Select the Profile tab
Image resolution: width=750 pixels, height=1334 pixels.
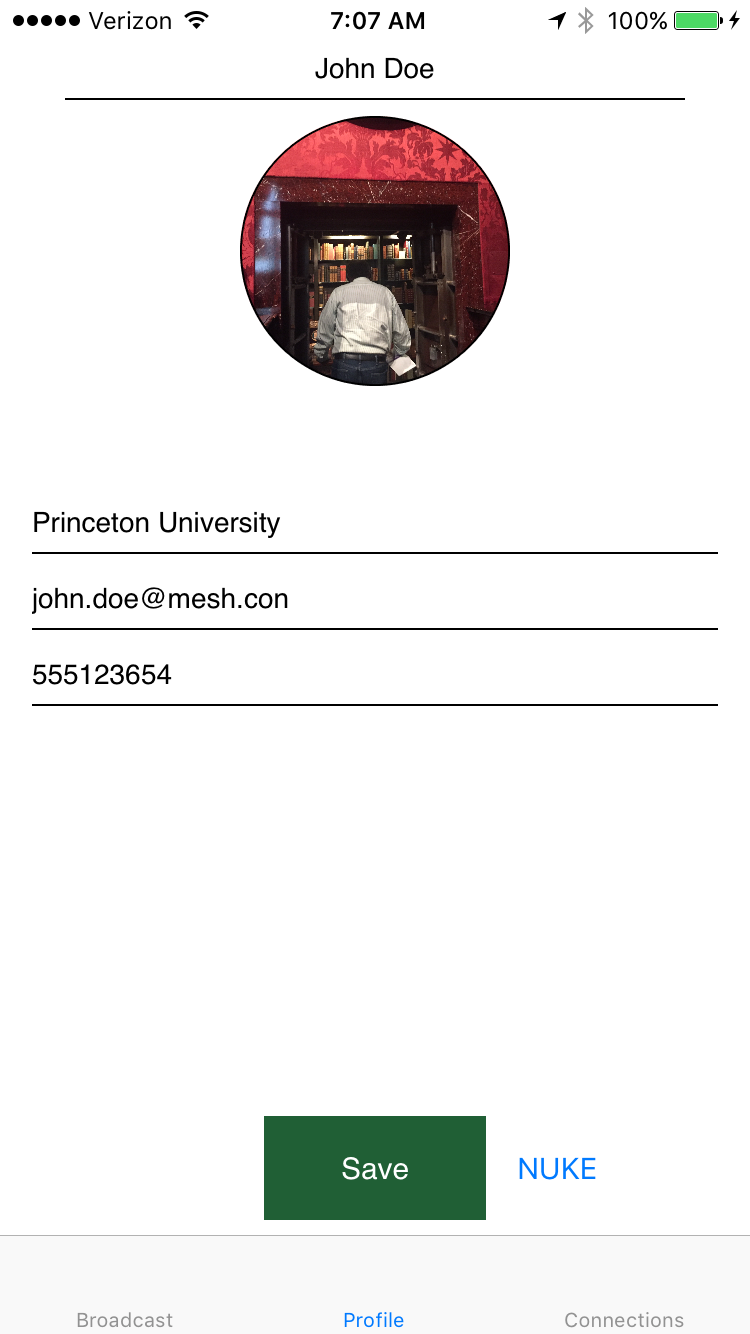tap(374, 1310)
